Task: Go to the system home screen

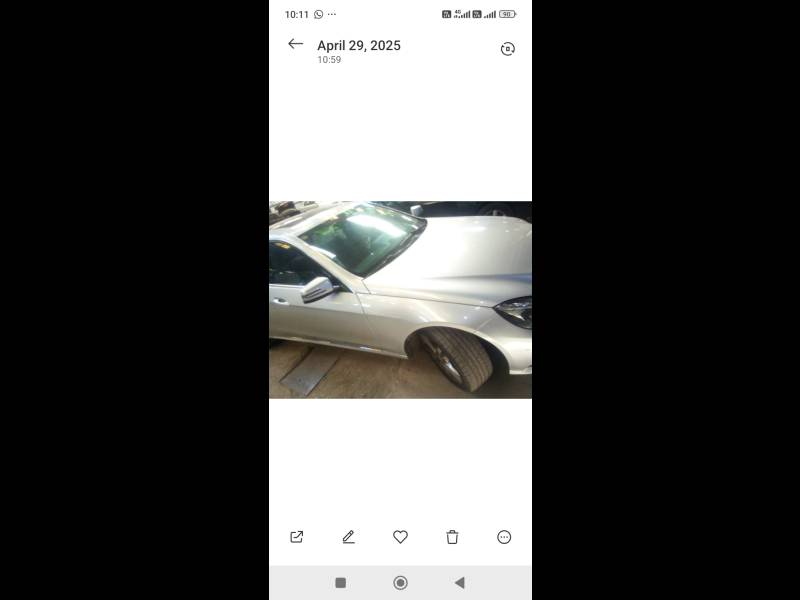Action: (x=400, y=583)
